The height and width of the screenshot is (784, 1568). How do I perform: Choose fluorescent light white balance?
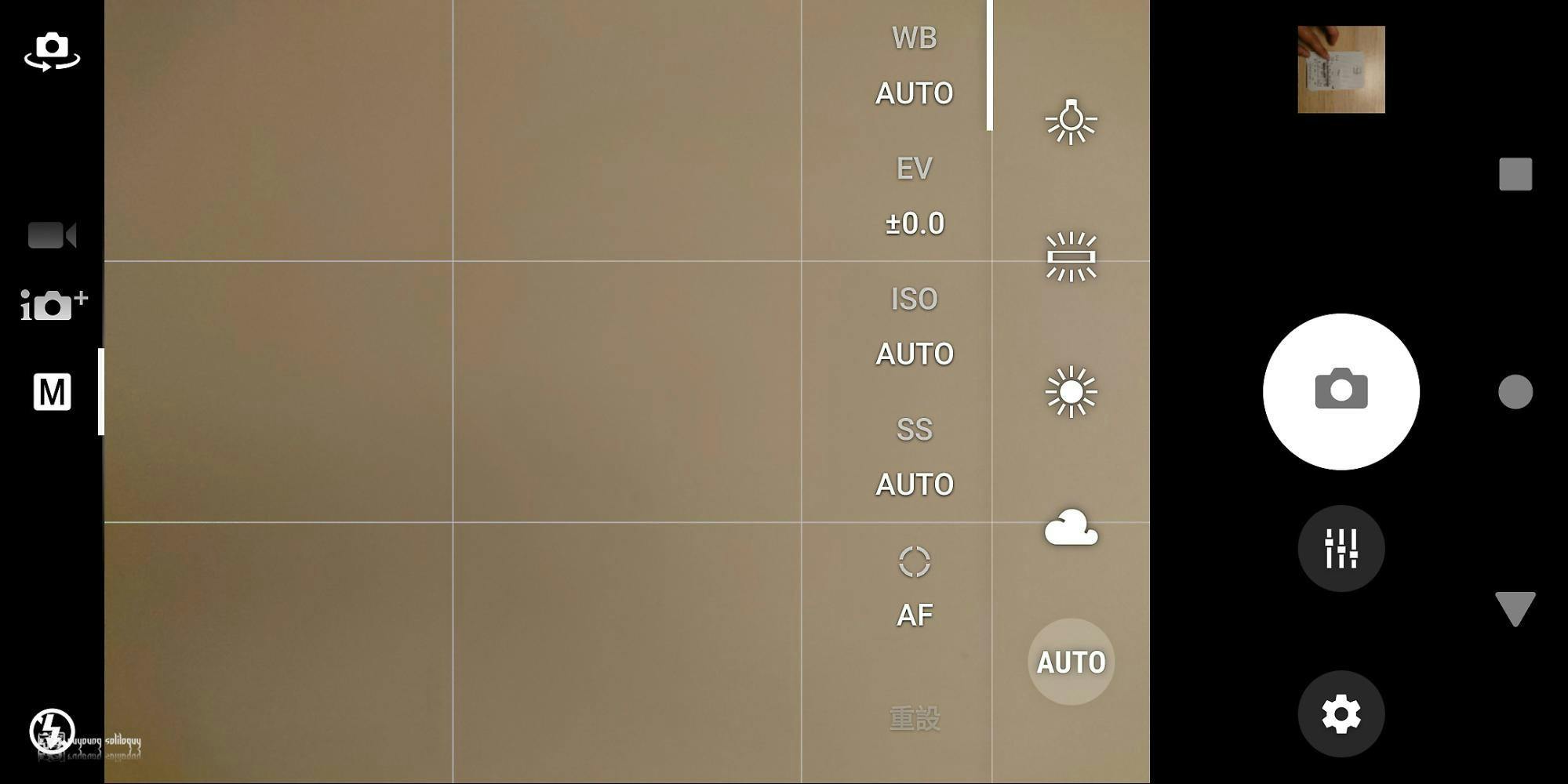[1071, 256]
